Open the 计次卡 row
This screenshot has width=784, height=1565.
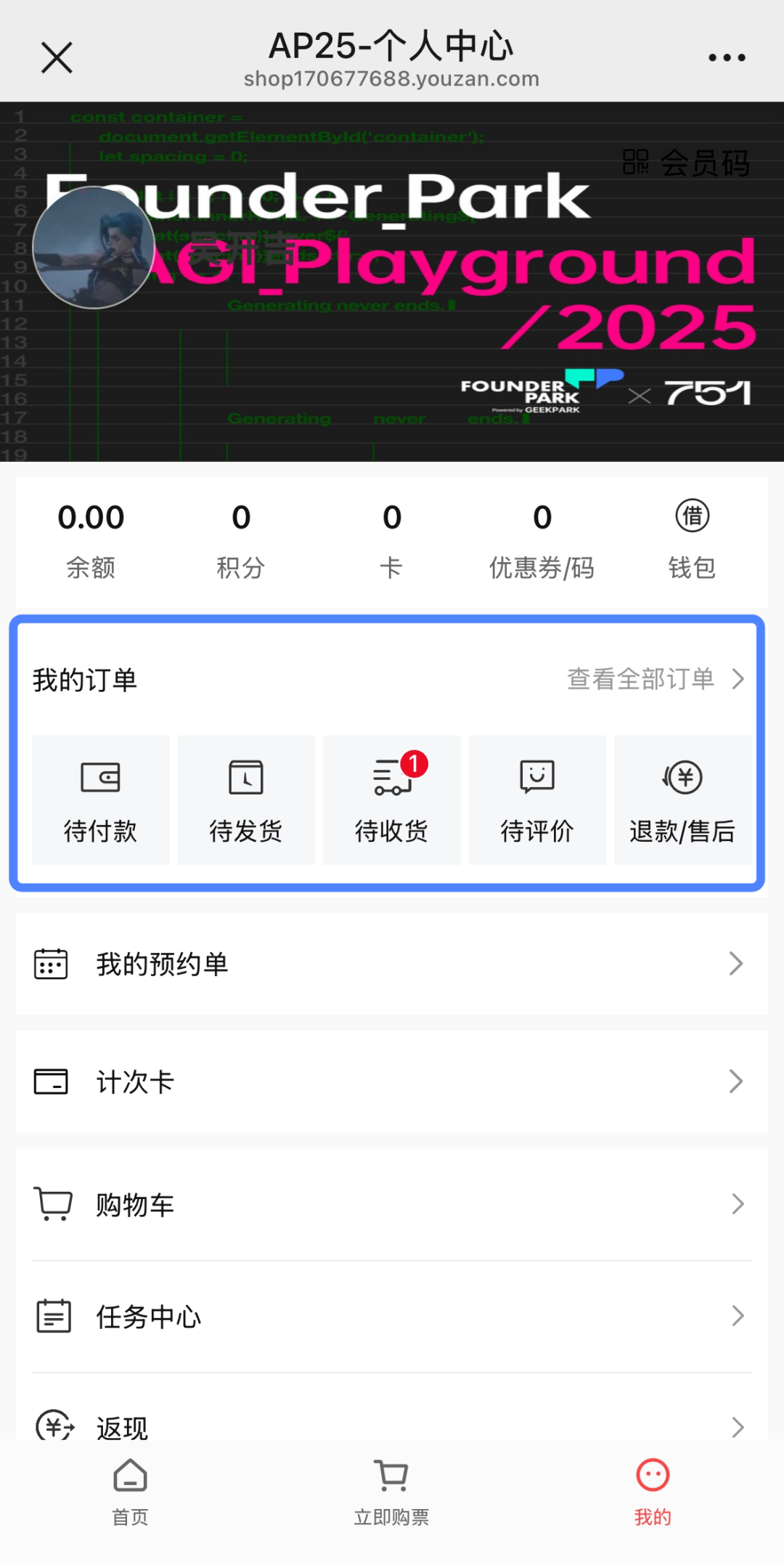click(392, 1082)
